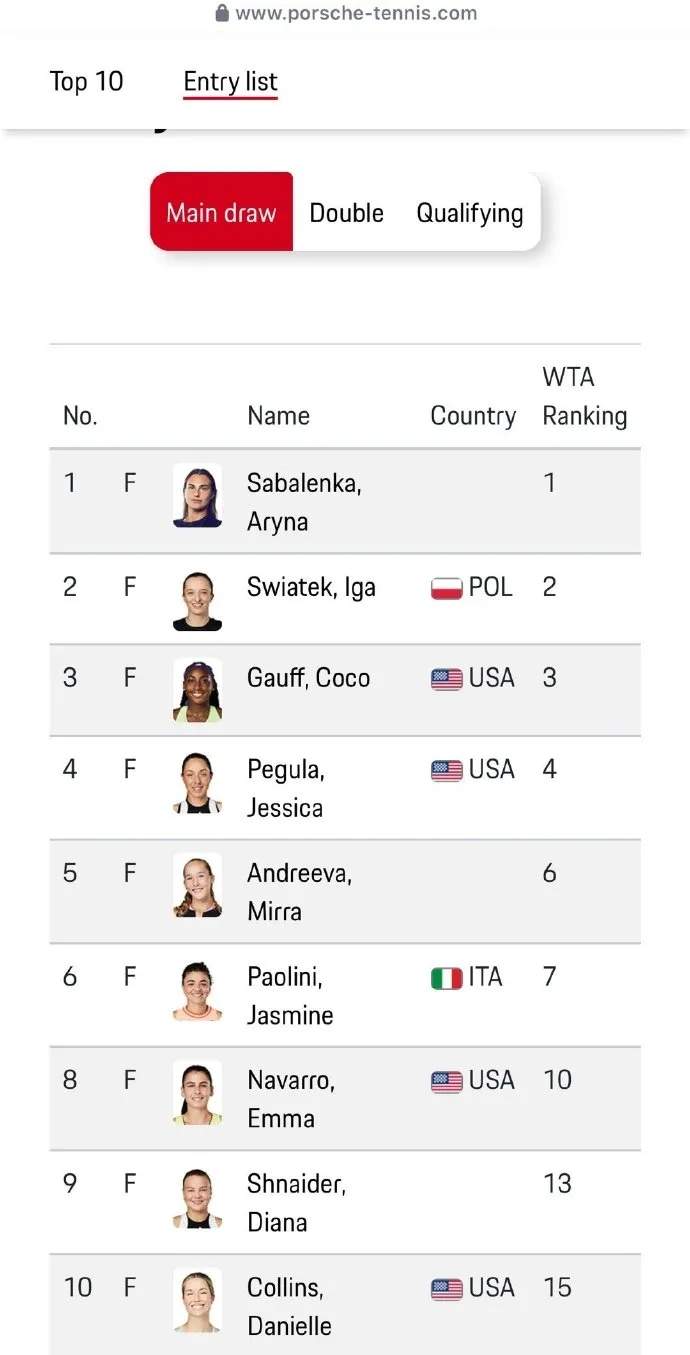
Task: Tap the porsche-tennis.com address bar
Action: pos(346,14)
